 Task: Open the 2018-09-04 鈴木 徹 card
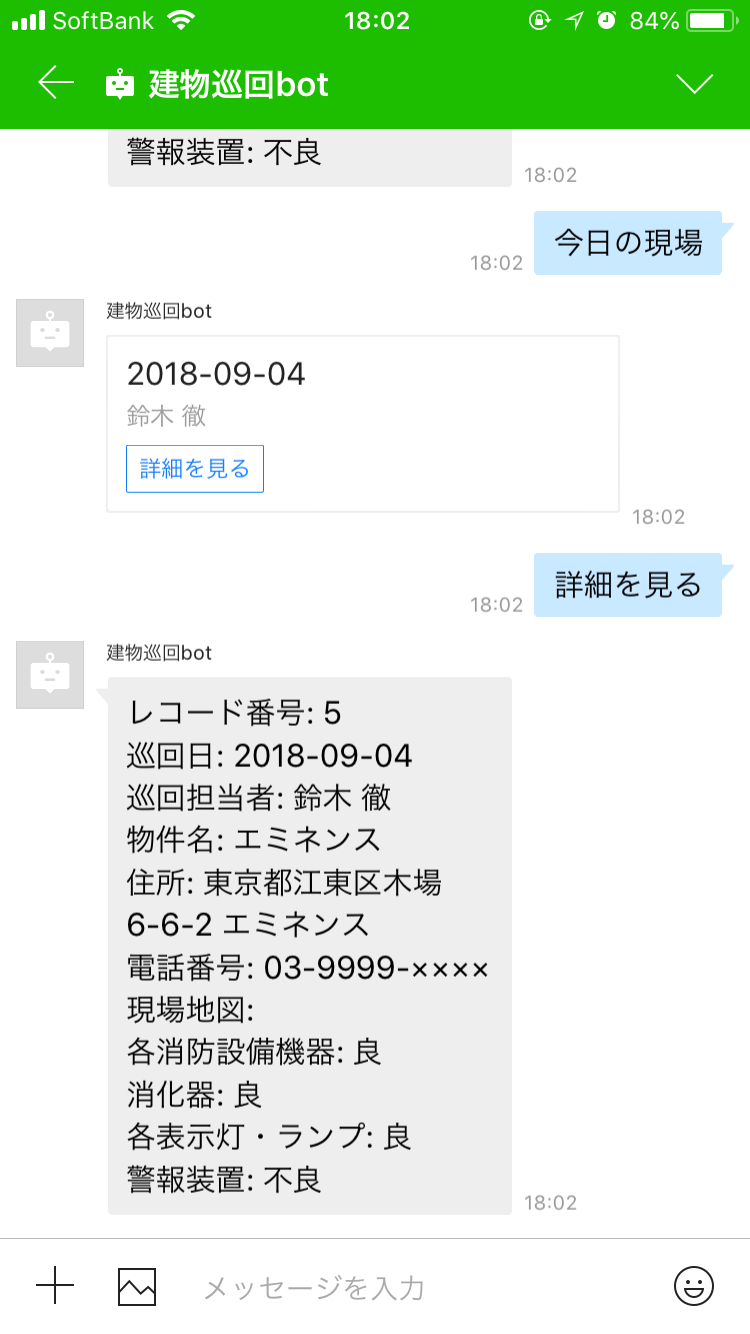(362, 395)
